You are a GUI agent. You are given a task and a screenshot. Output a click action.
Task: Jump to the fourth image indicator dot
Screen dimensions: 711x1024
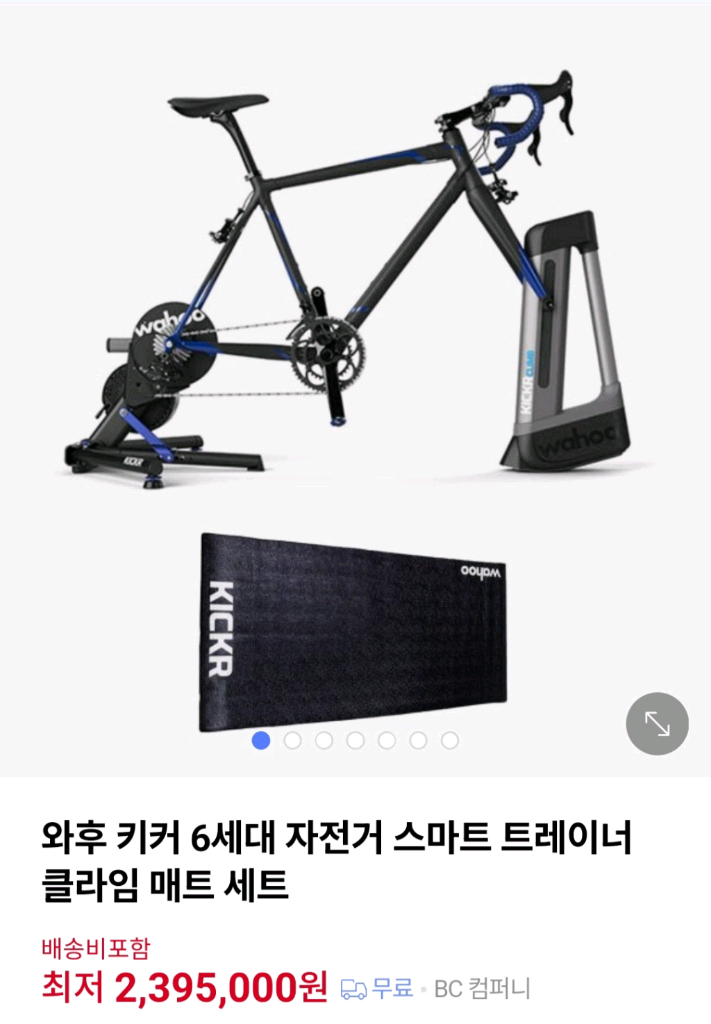coord(356,740)
